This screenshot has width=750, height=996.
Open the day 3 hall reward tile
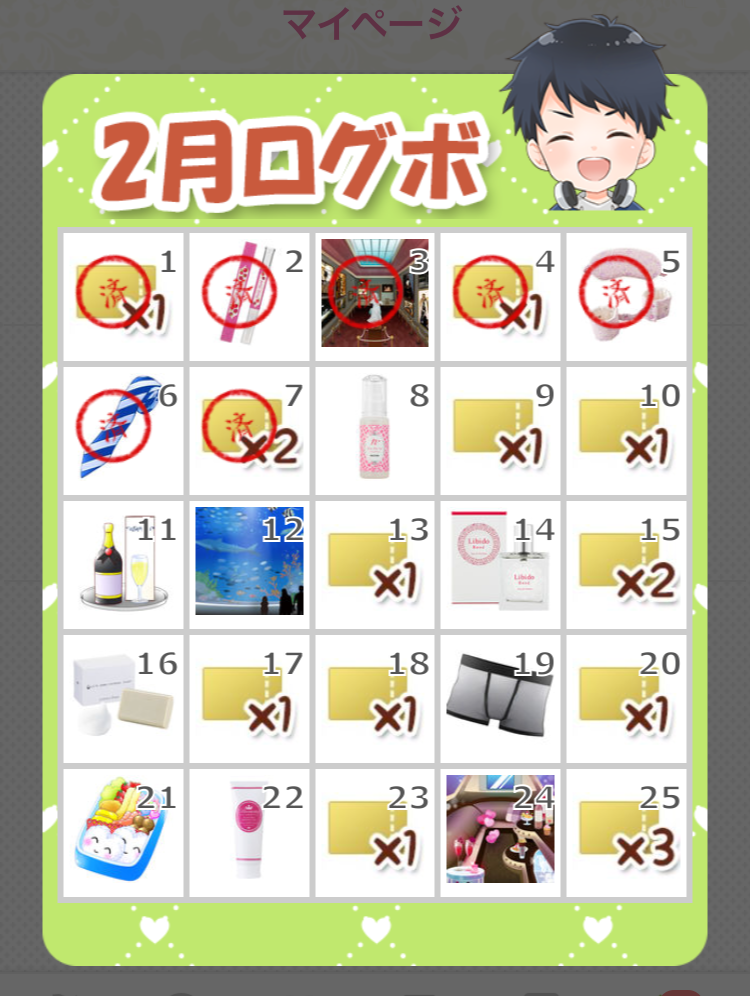(375, 293)
